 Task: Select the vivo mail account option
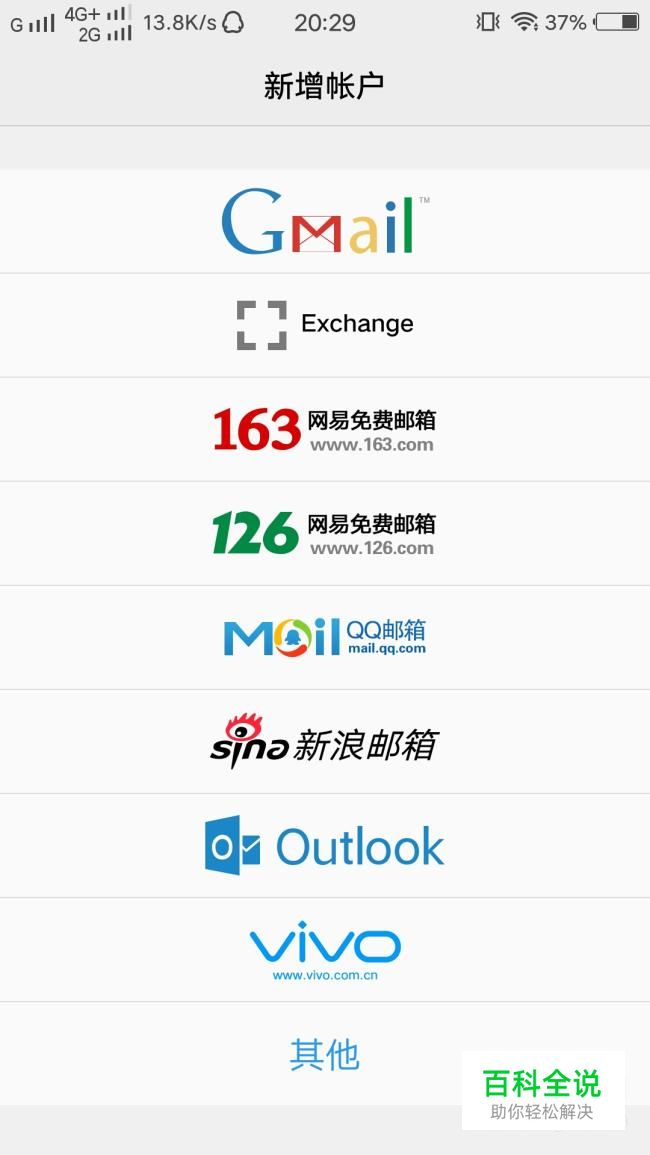[x=325, y=950]
